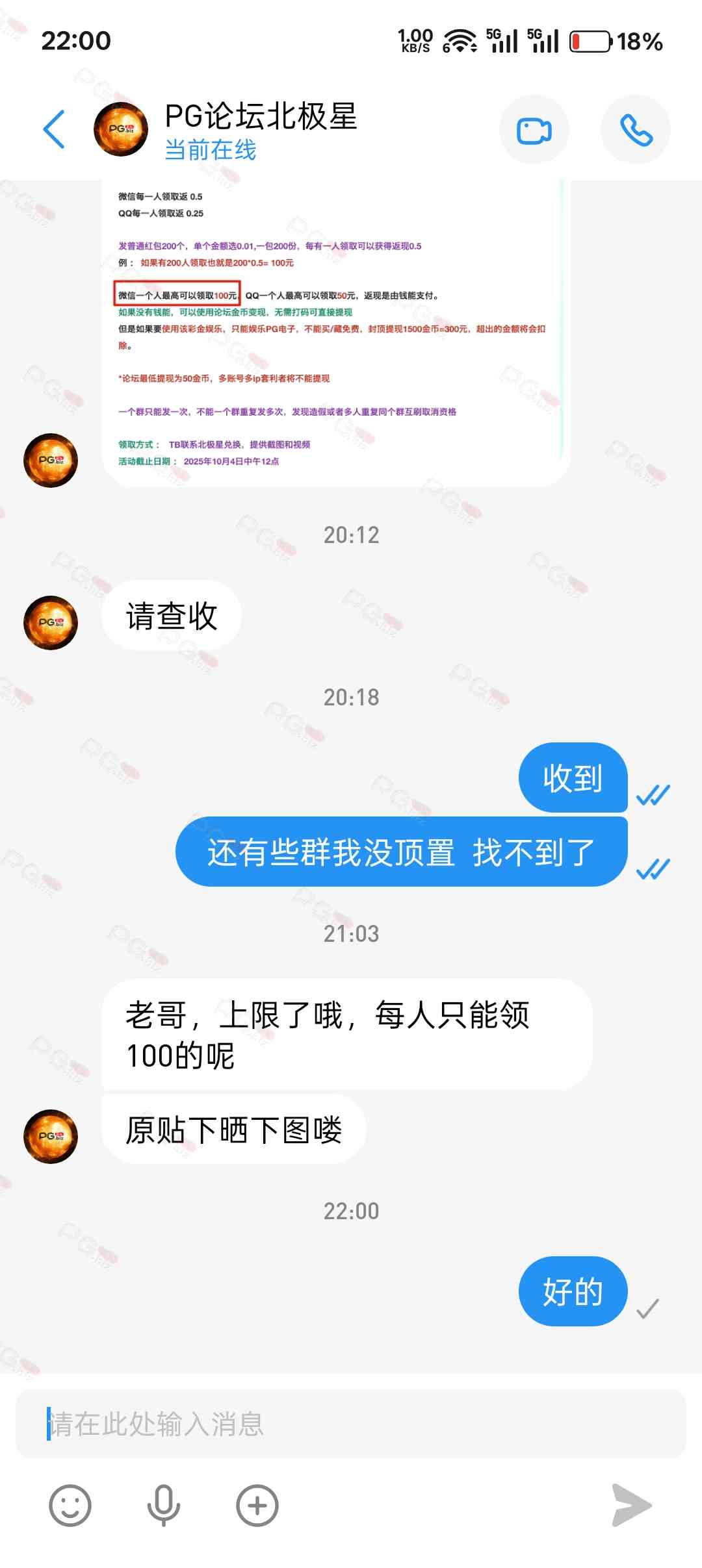Open PG论坛北极星 profile from header avatar
The height and width of the screenshot is (1568, 702).
pyautogui.click(x=121, y=129)
